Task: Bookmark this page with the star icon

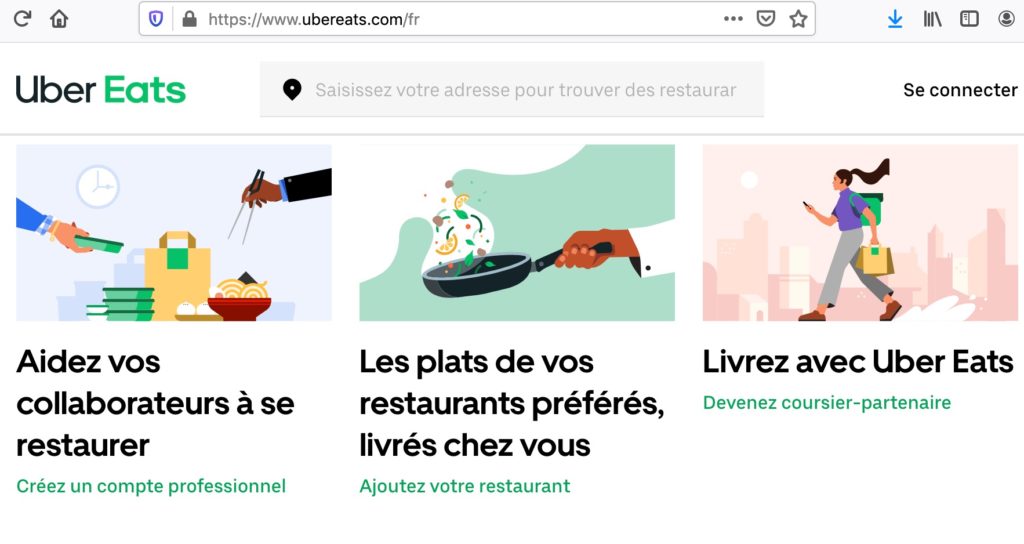Action: pos(798,19)
